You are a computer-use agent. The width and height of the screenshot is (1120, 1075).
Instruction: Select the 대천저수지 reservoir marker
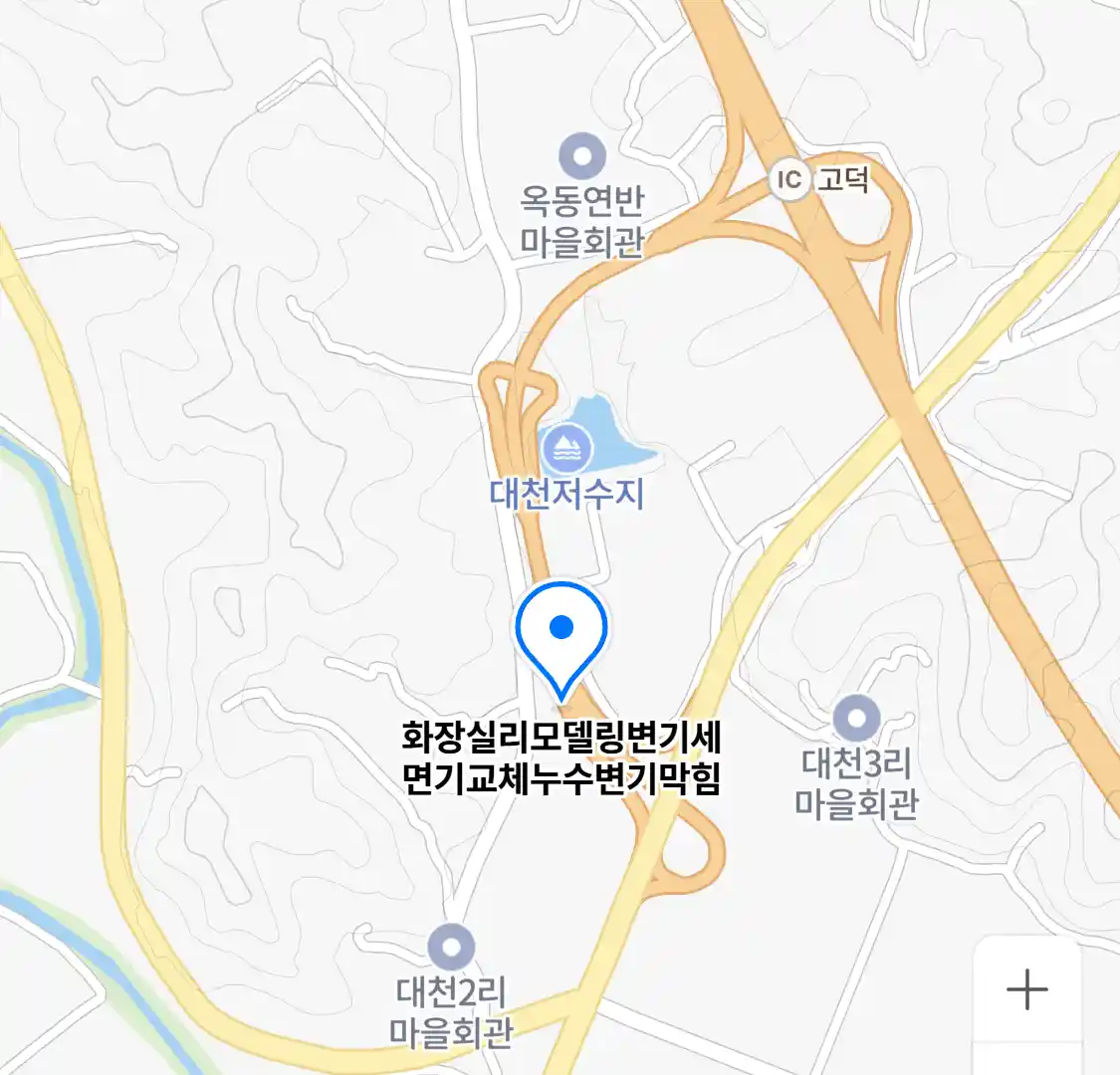tap(566, 450)
